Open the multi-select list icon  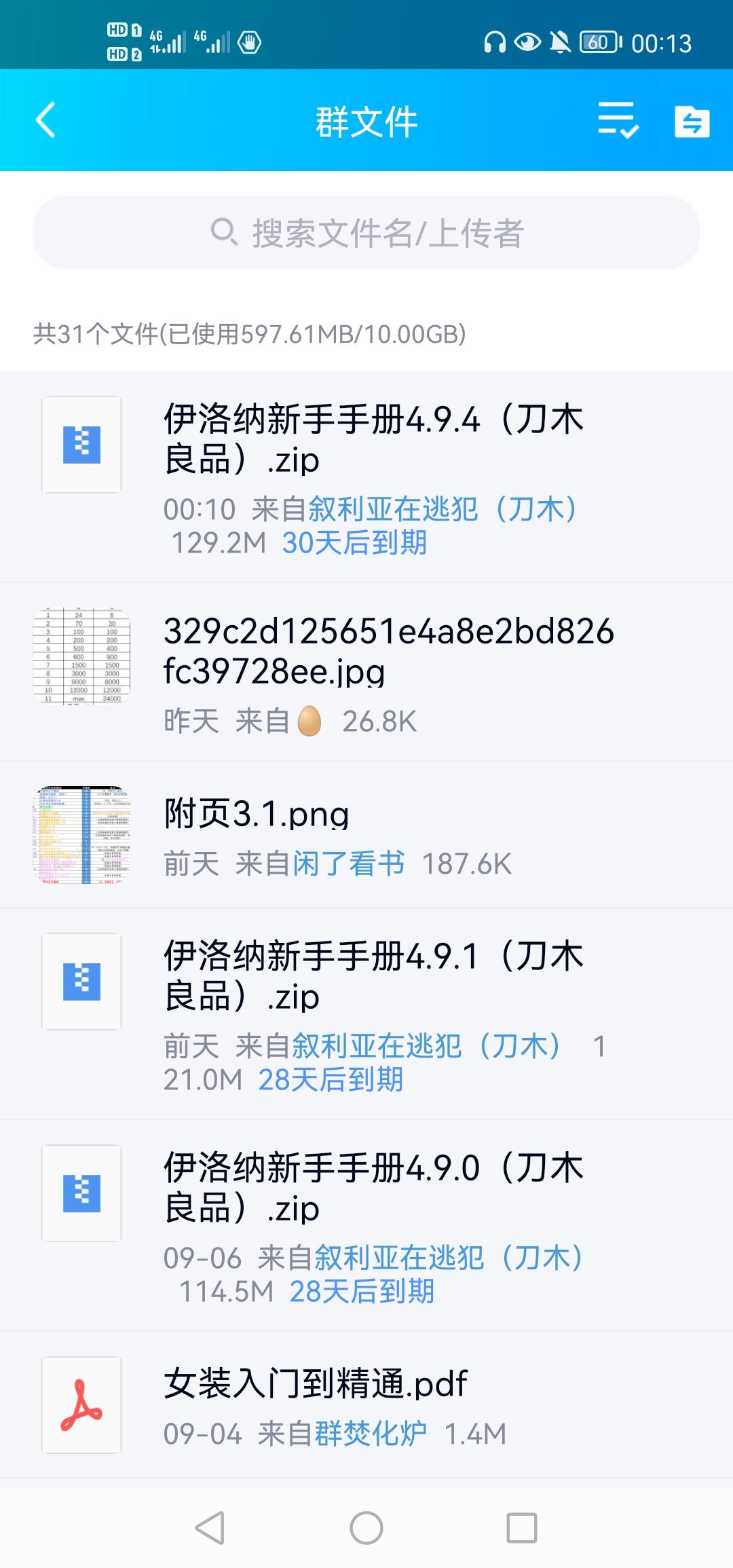(x=618, y=121)
